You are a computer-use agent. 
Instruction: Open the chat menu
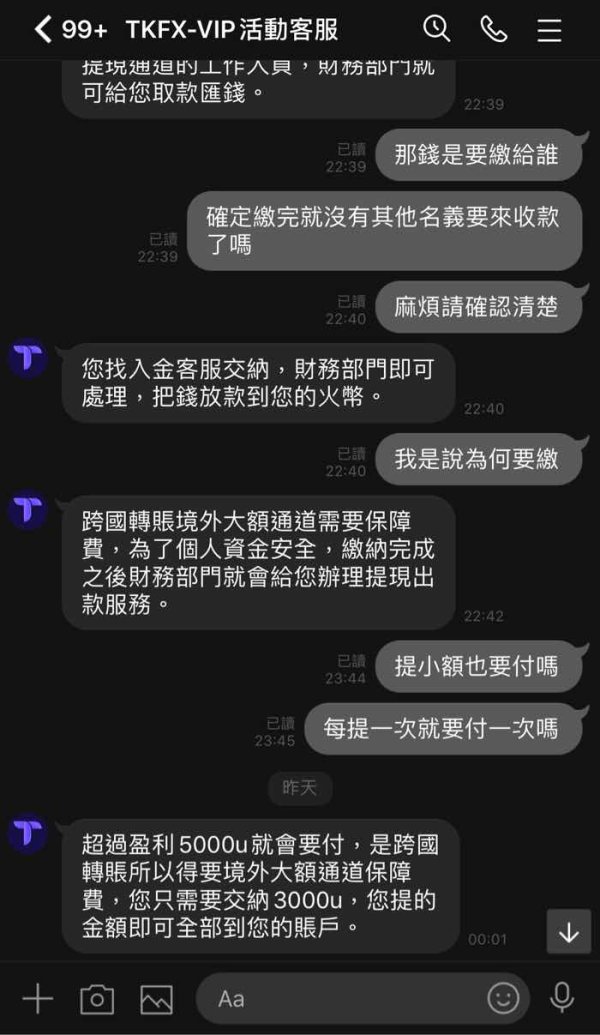tap(549, 30)
